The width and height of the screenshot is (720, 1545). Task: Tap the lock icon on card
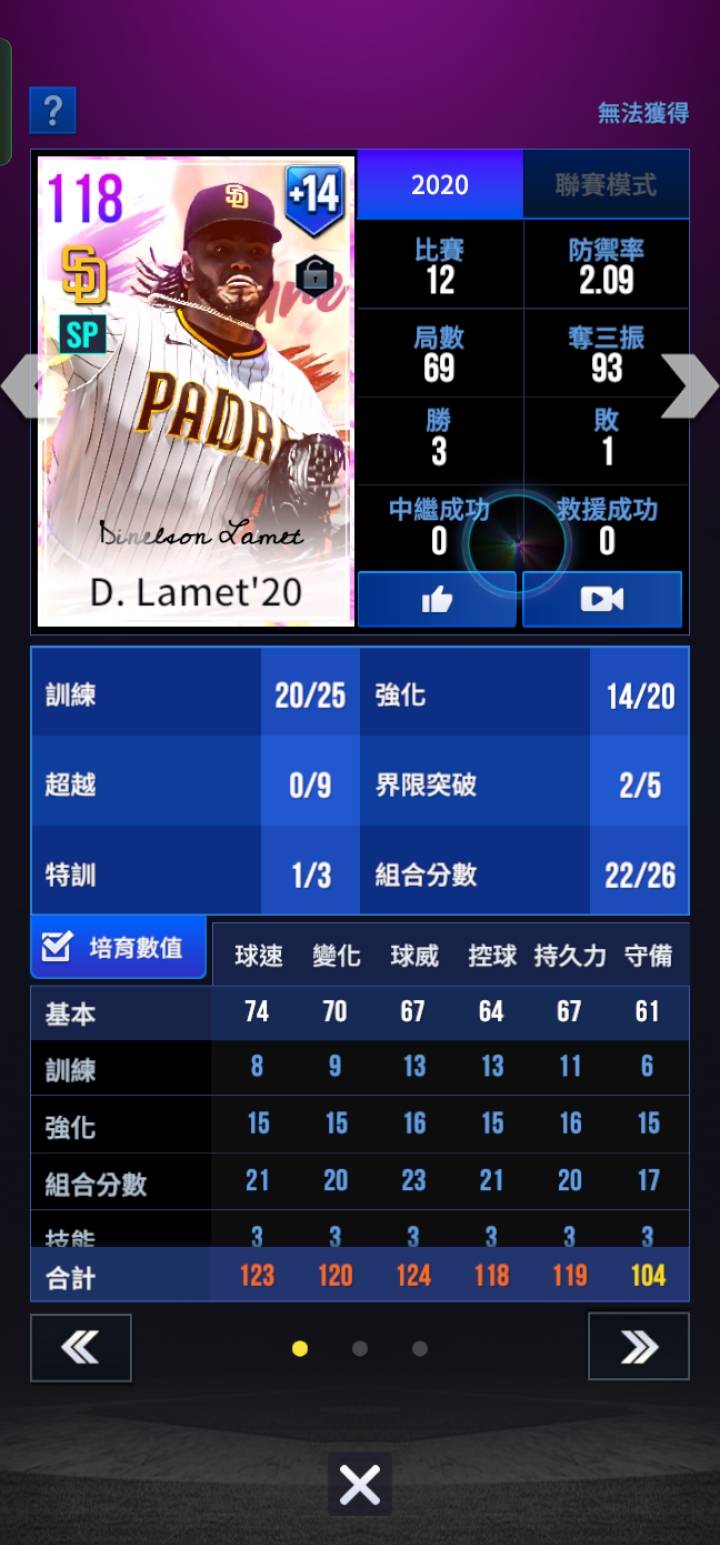314,275
